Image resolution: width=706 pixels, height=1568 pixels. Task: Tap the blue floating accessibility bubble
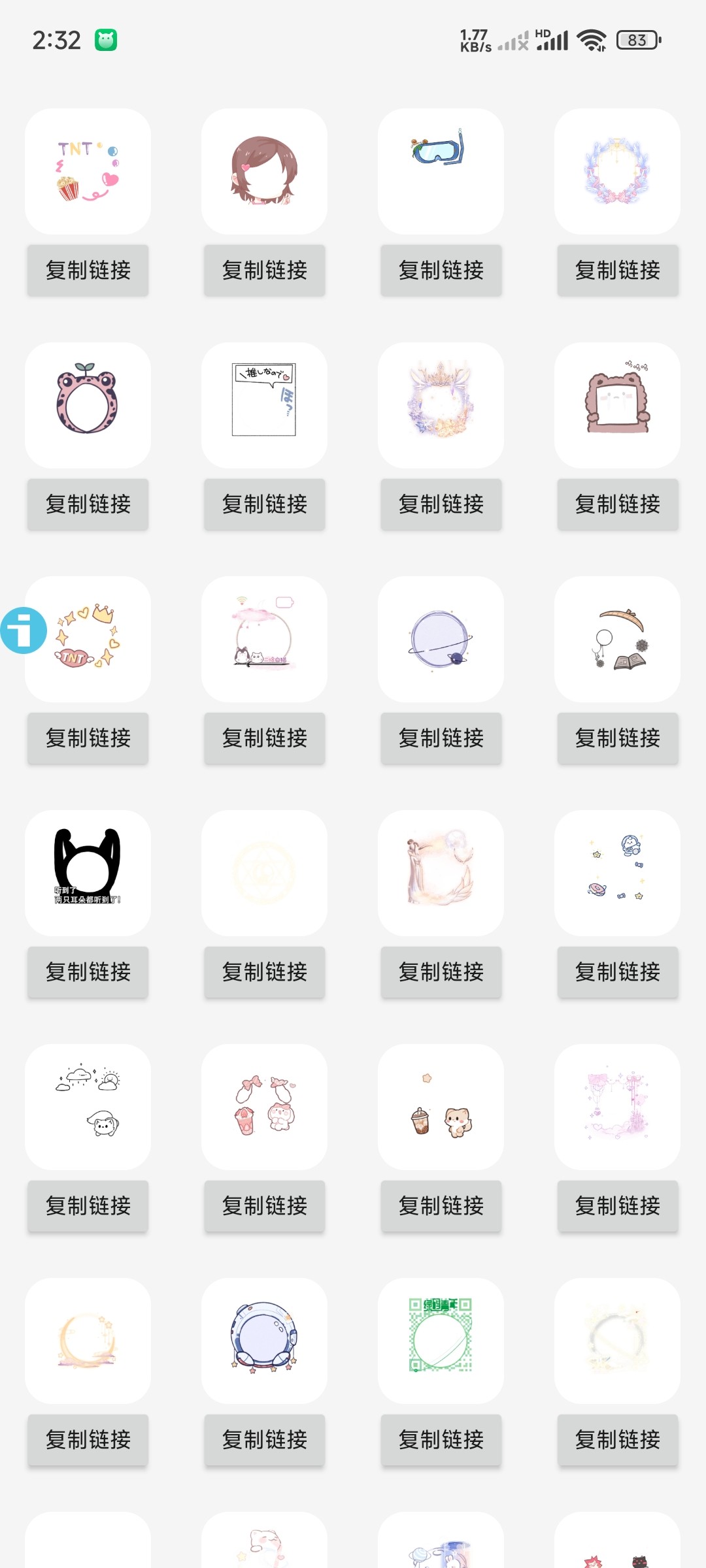point(23,630)
